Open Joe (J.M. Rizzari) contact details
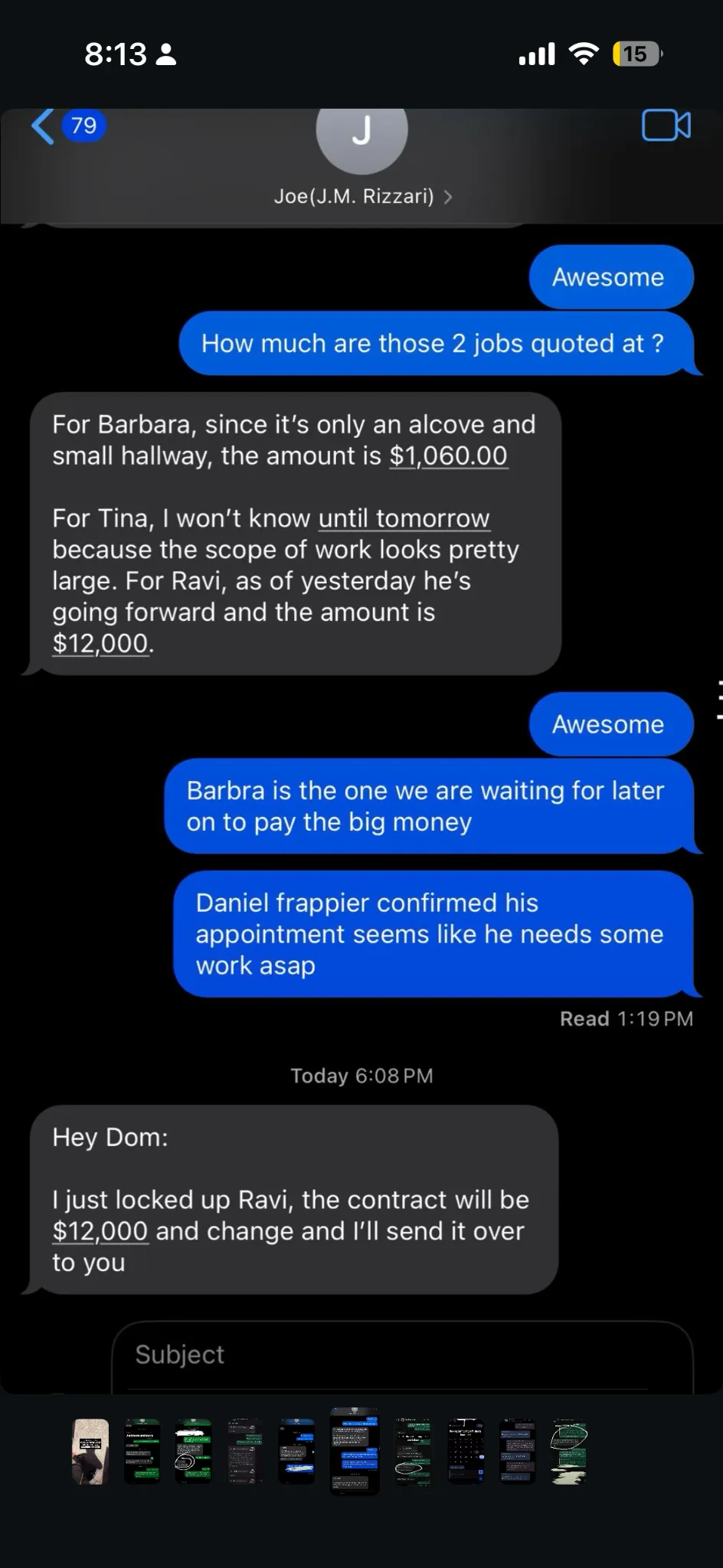 [x=361, y=197]
